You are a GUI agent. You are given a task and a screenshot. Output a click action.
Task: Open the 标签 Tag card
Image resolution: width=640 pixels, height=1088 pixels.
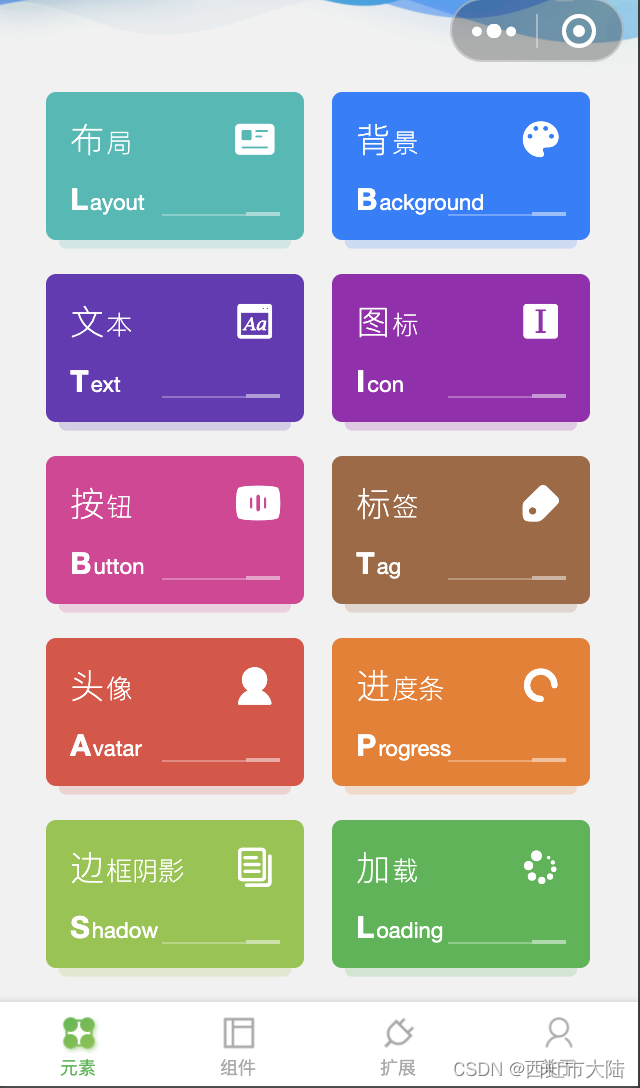click(x=461, y=529)
